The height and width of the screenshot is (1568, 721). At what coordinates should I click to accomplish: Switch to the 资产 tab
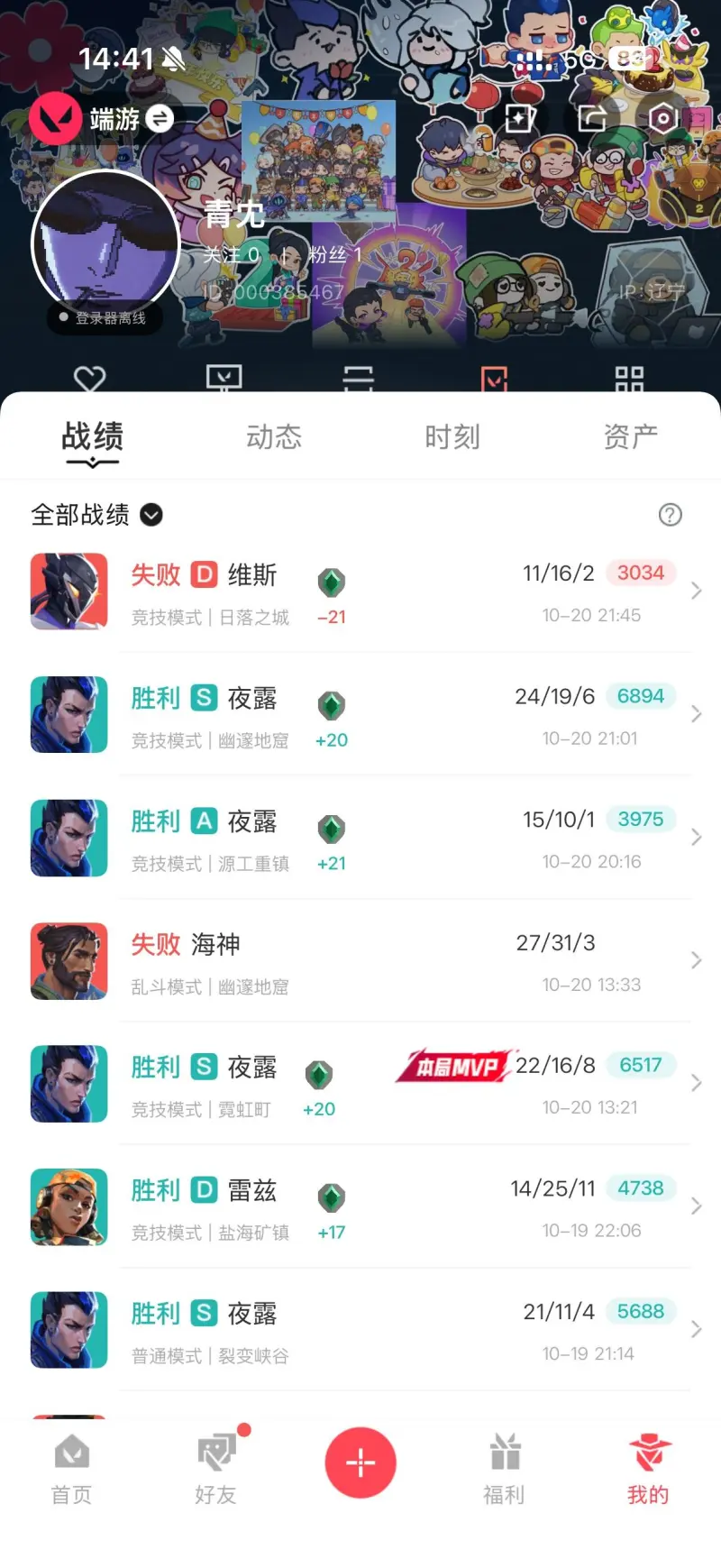click(x=630, y=437)
